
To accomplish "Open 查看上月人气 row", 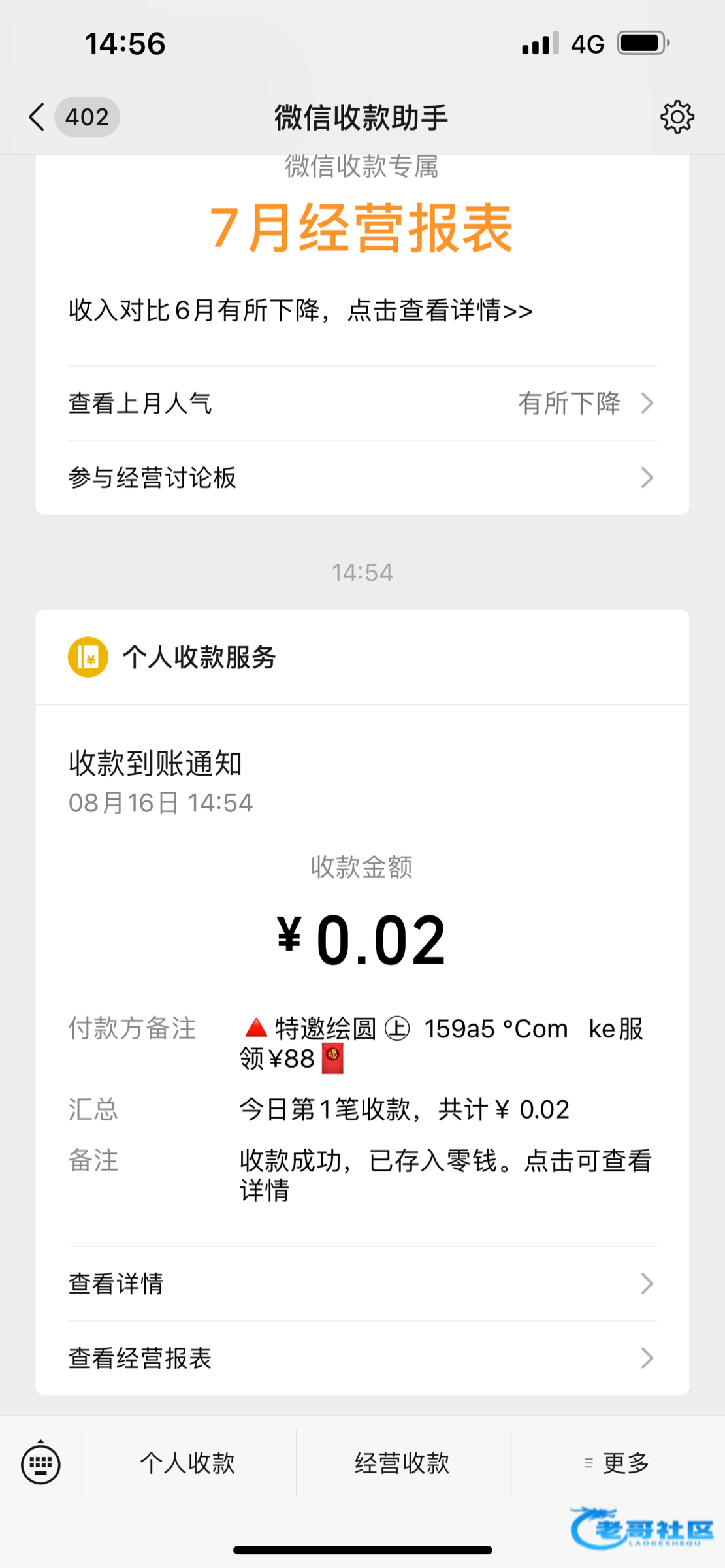I will pos(362,403).
